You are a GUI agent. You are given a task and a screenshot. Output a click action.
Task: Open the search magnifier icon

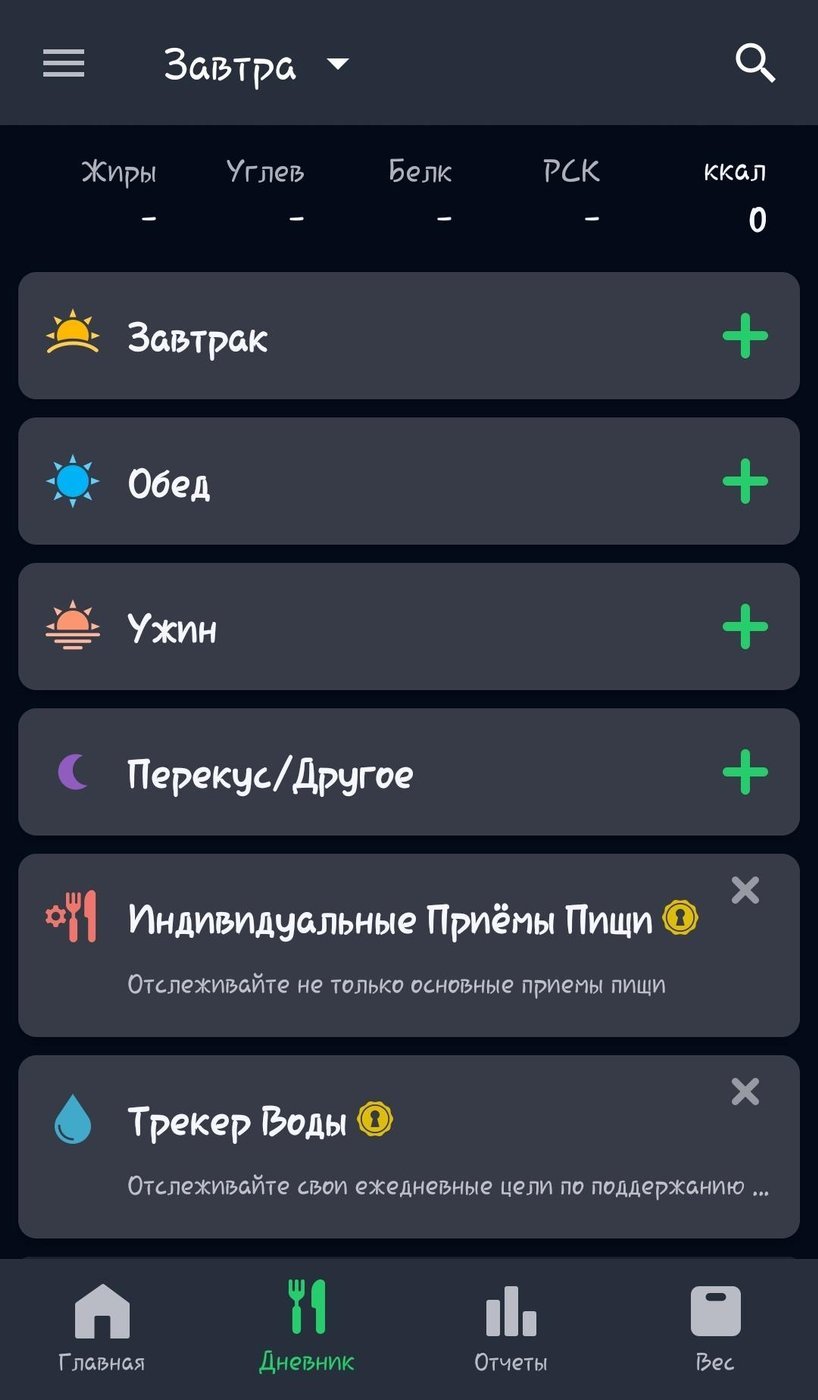click(x=755, y=64)
